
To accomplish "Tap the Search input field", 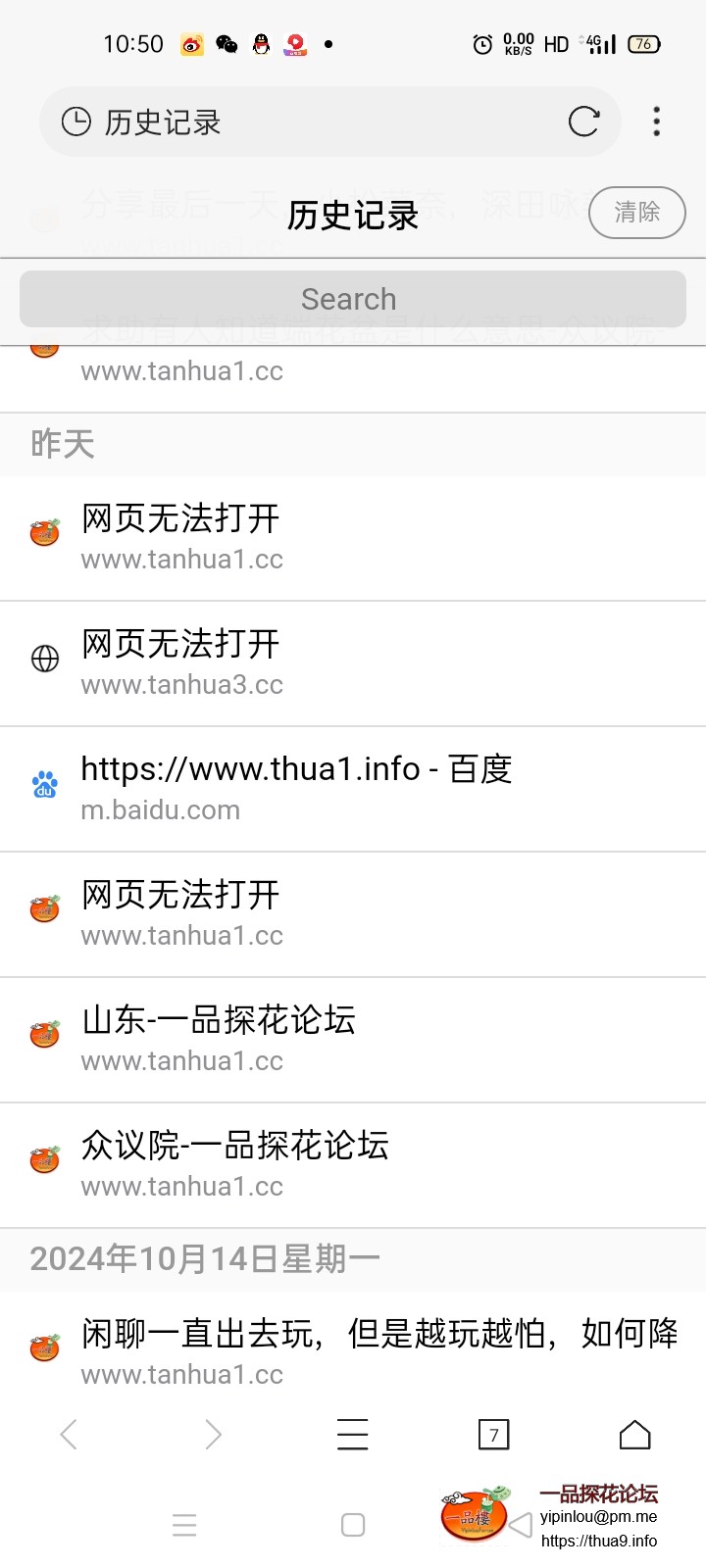I will pos(349,298).
